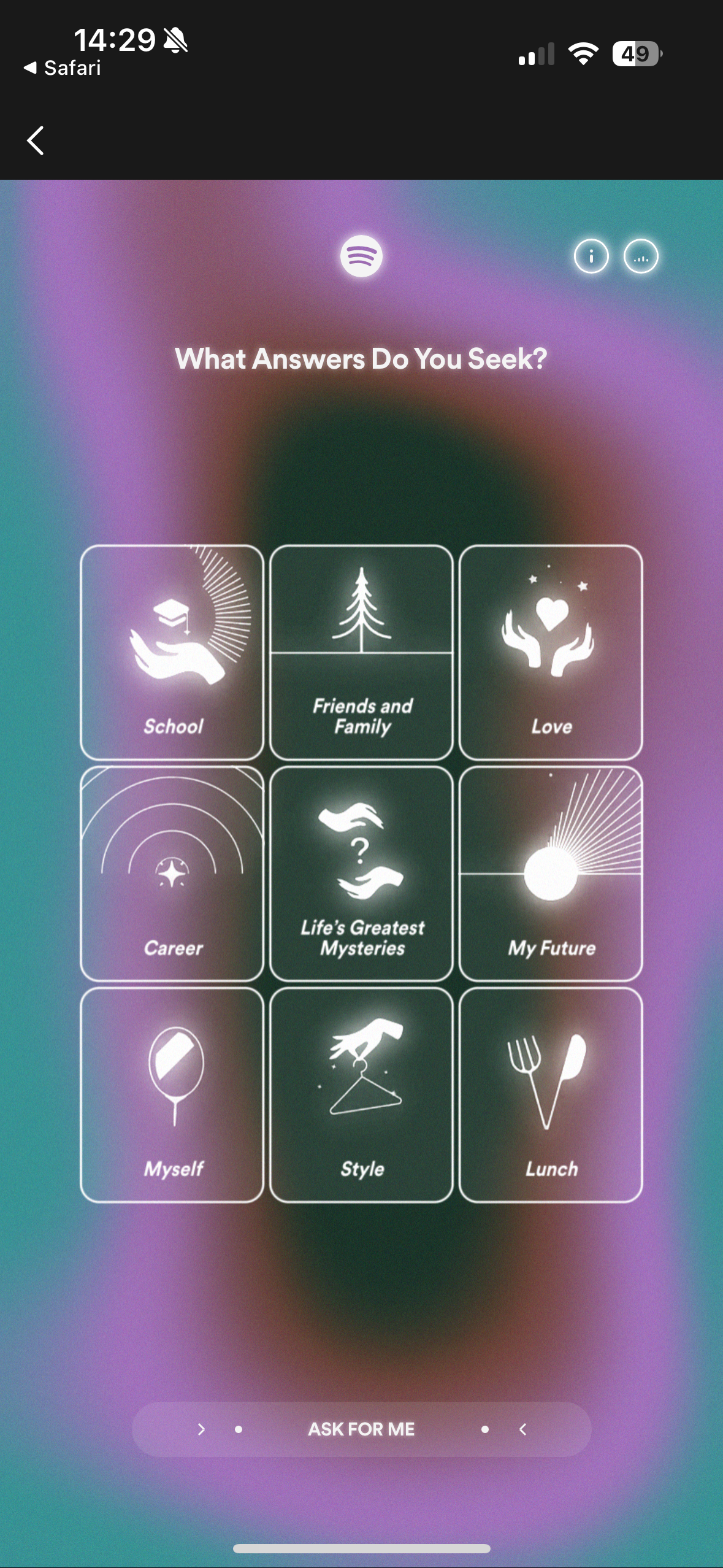Choose the Lunch card
The height and width of the screenshot is (1568, 723).
click(x=550, y=1095)
